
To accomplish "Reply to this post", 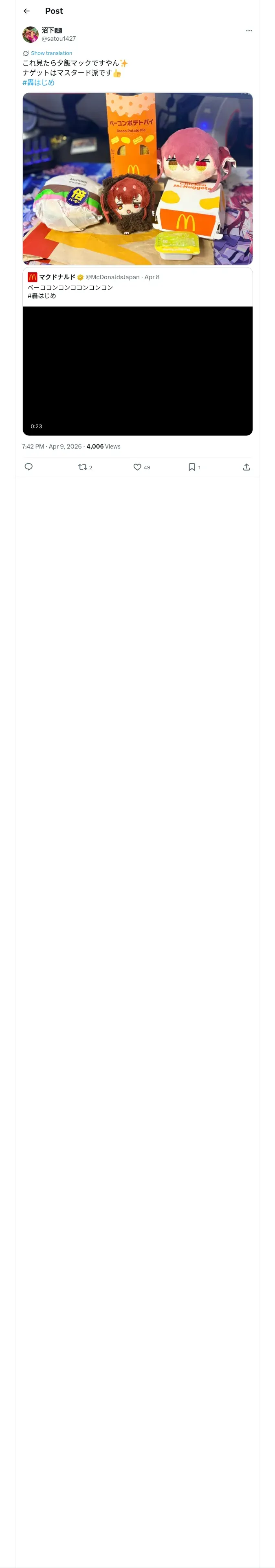I will pyautogui.click(x=29, y=467).
